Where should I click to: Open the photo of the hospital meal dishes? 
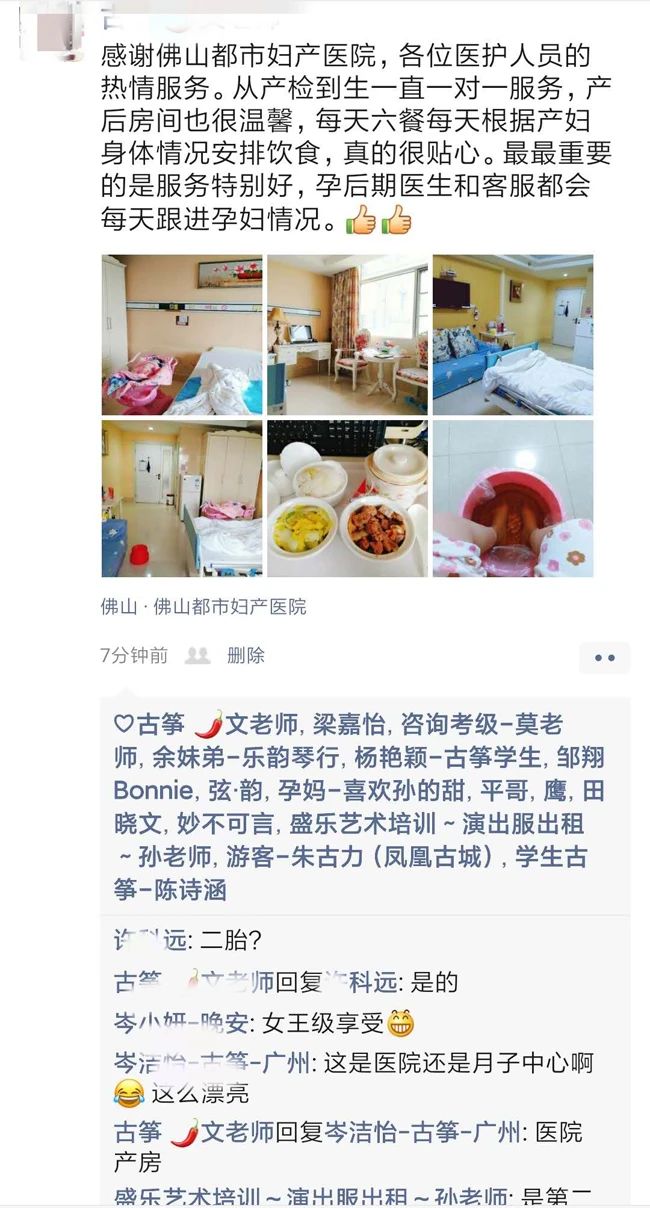[x=347, y=498]
